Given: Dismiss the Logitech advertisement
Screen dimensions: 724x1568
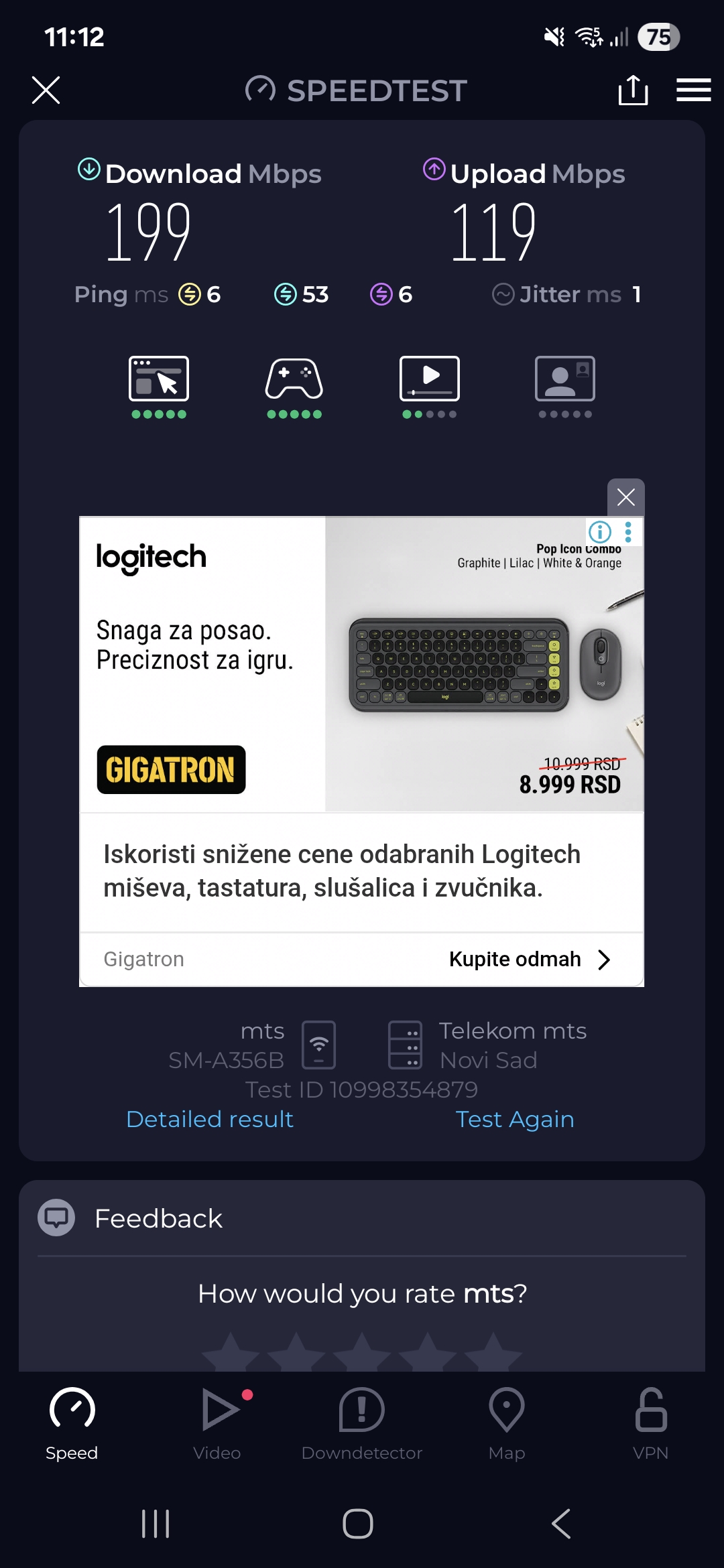Looking at the screenshot, I should (x=625, y=497).
